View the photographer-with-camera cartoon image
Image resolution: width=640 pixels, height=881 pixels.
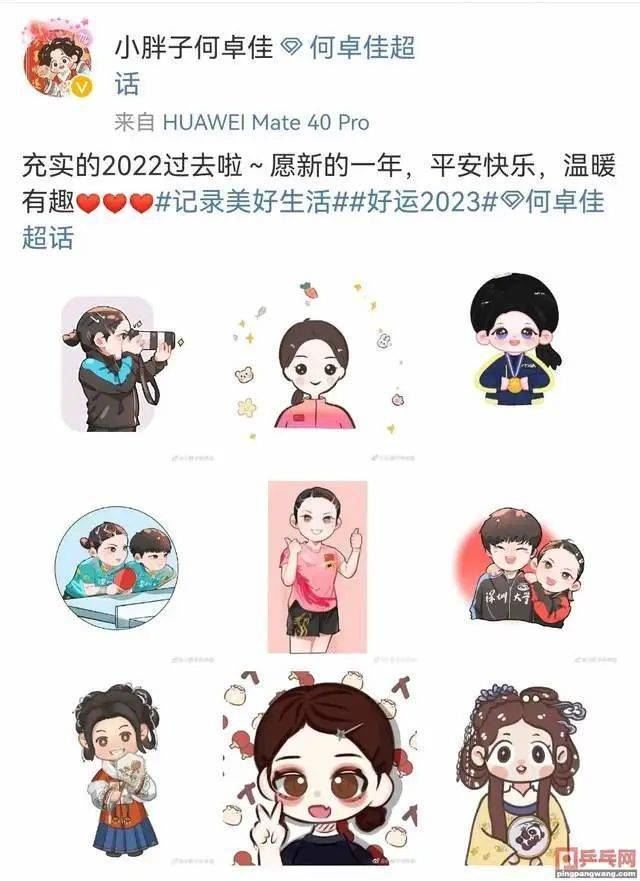pyautogui.click(x=107, y=365)
